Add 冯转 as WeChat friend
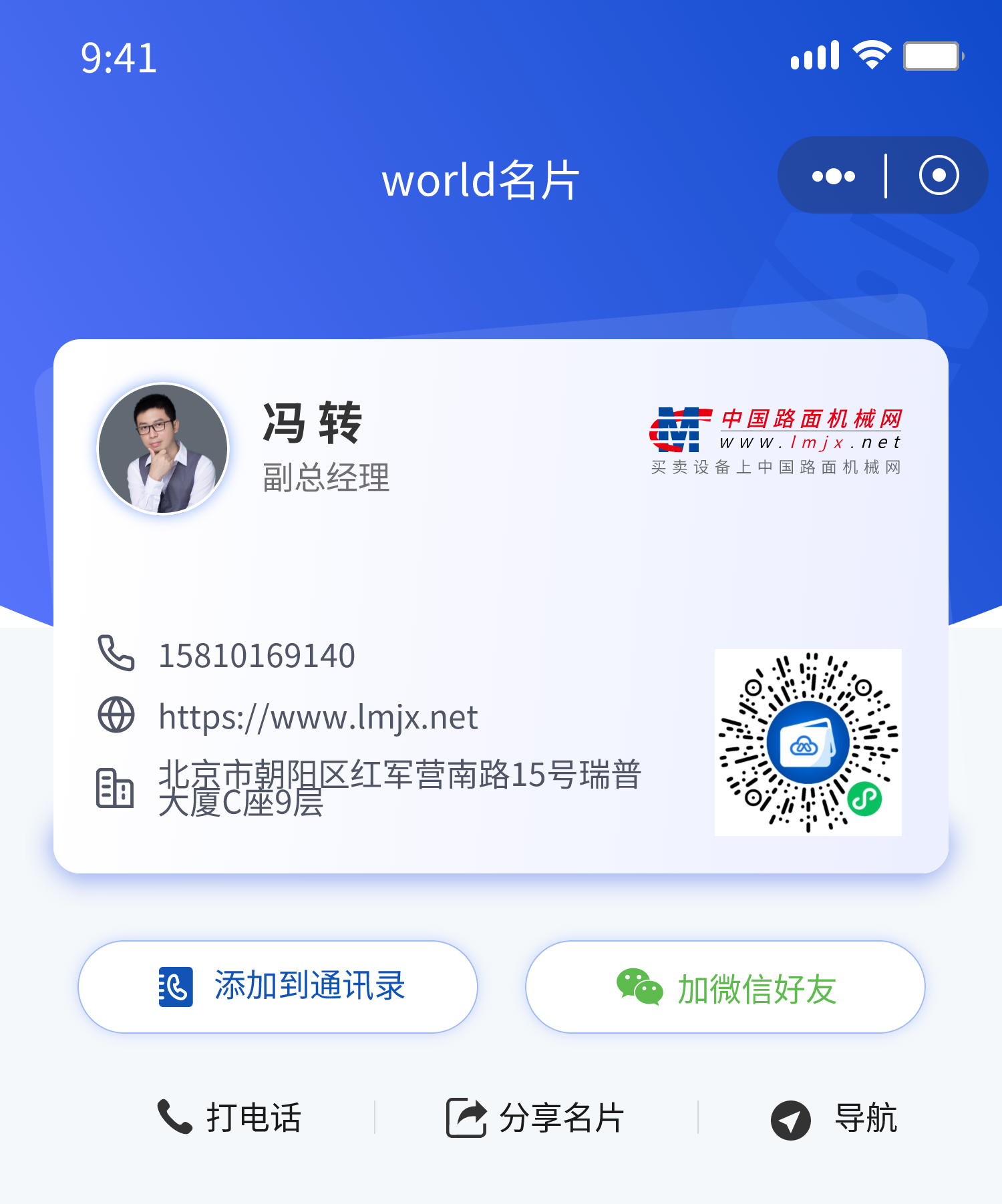 (725, 987)
